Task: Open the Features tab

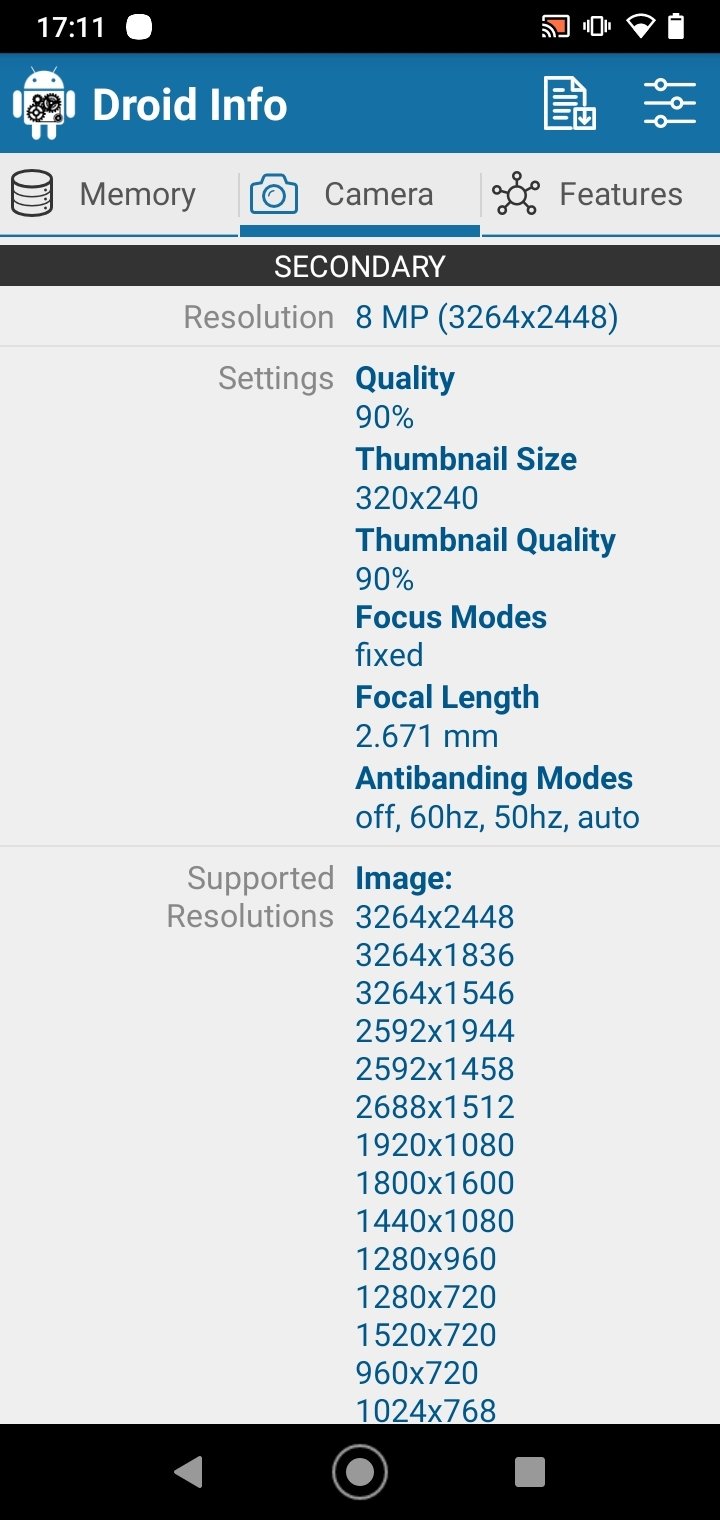Action: [x=601, y=194]
